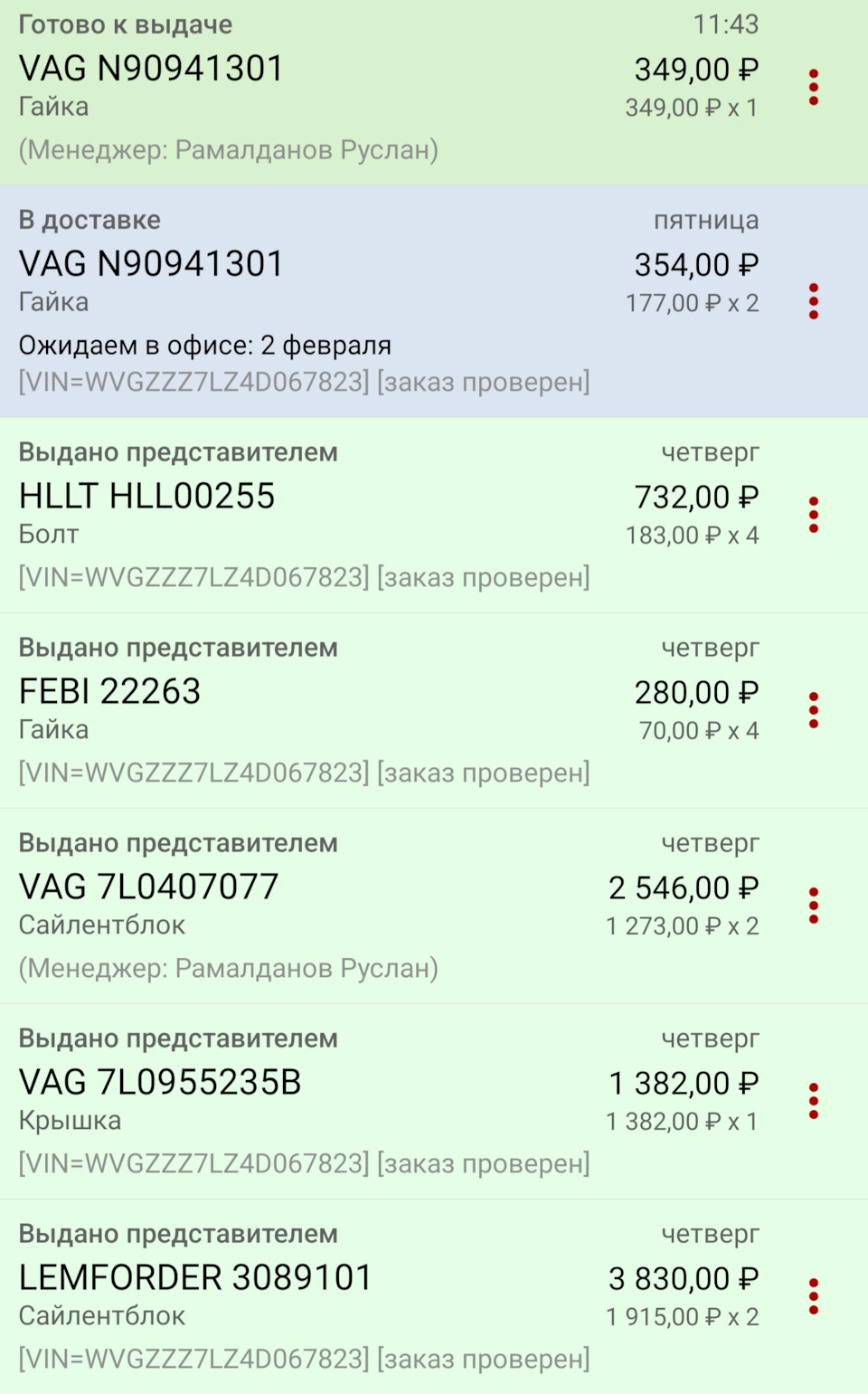This screenshot has width=868, height=1394.
Task: Select the 'Выдано представителем' status on FEBI order
Action: click(x=178, y=647)
